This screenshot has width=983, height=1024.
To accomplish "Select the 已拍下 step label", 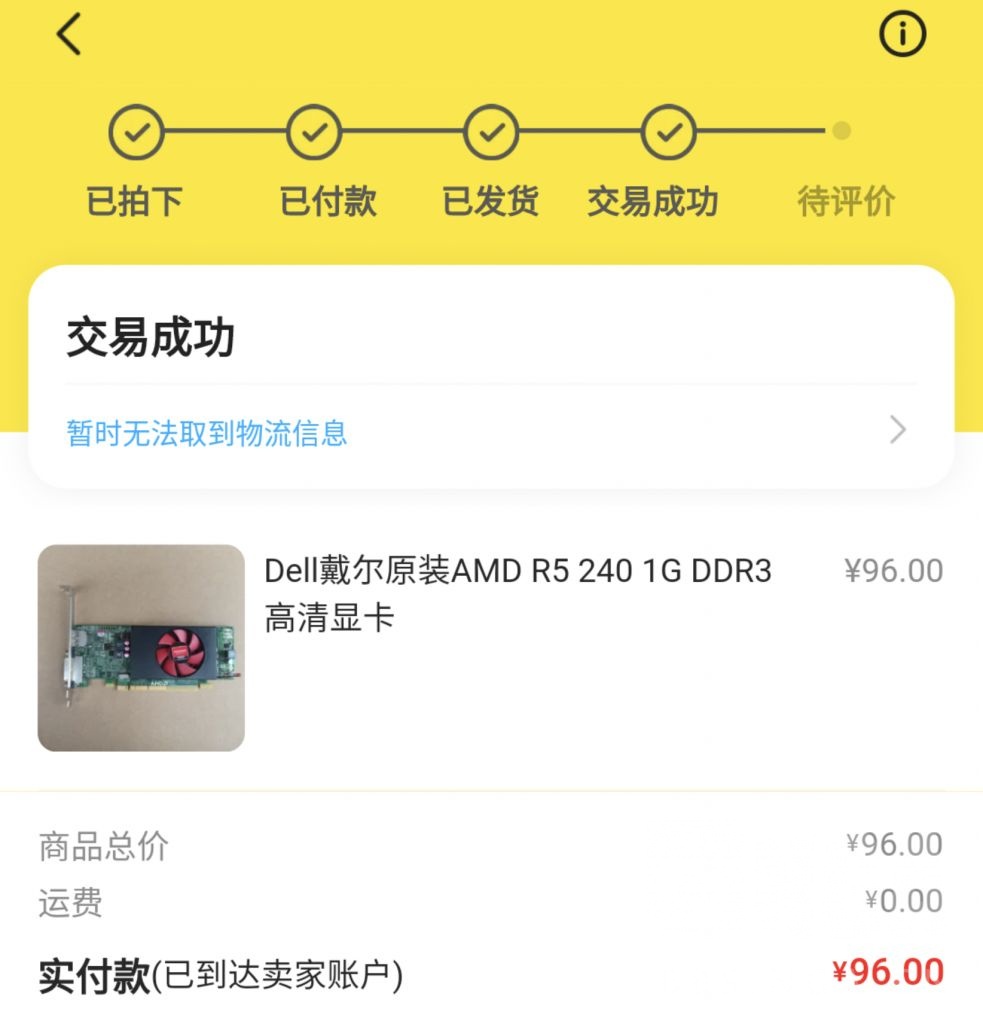I will (135, 201).
